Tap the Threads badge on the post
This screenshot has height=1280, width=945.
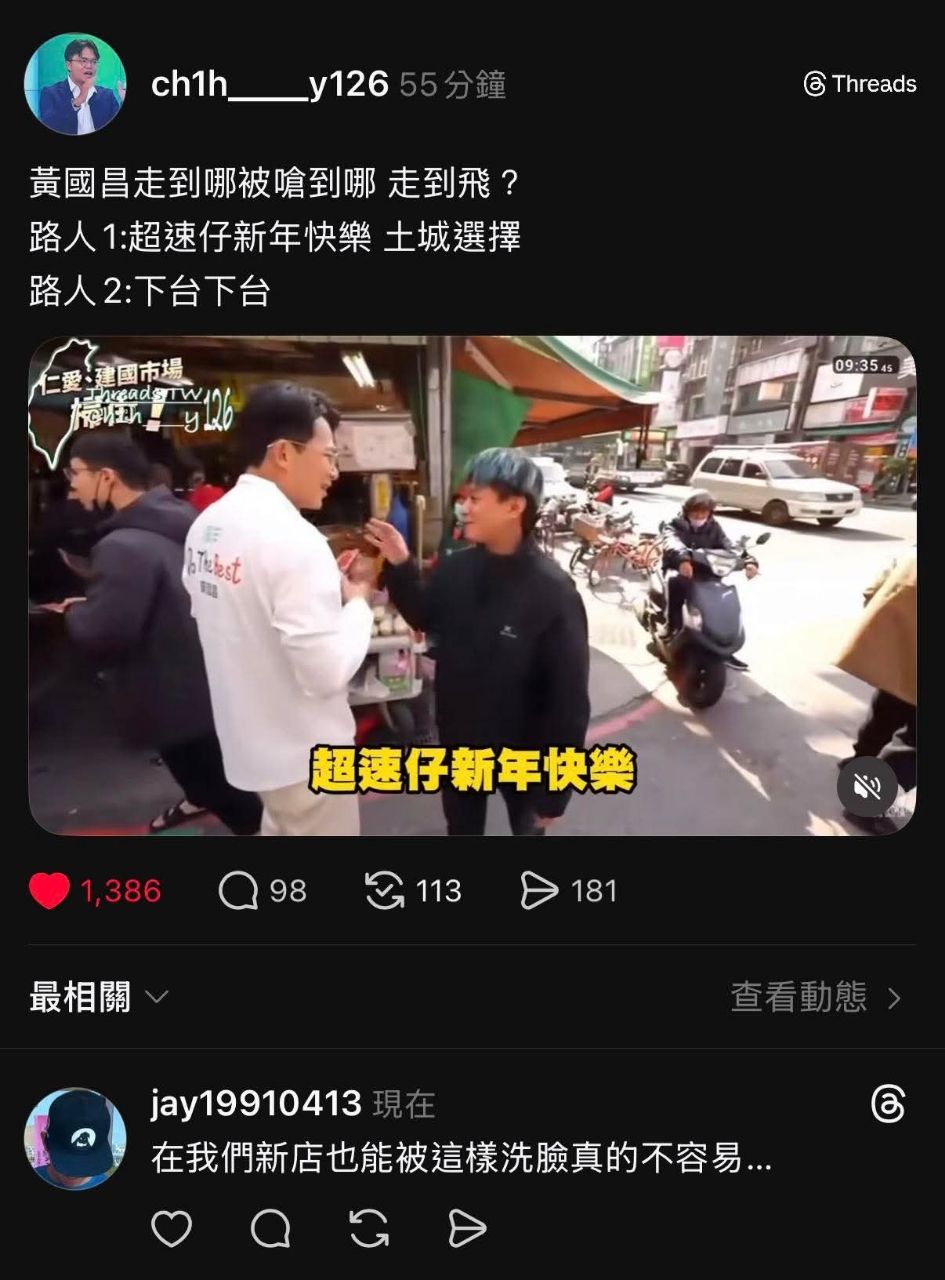coord(860,84)
